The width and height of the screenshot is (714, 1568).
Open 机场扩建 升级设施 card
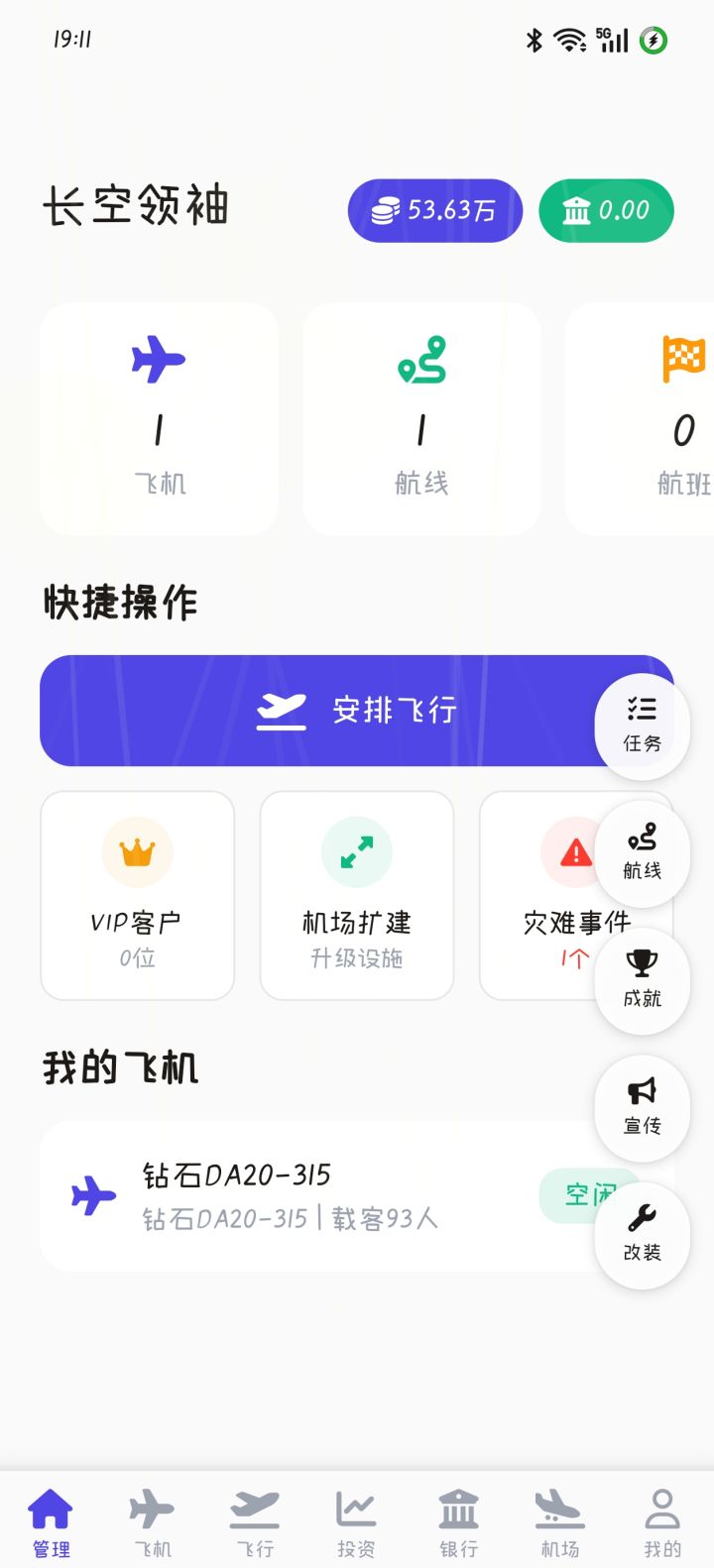coord(357,895)
